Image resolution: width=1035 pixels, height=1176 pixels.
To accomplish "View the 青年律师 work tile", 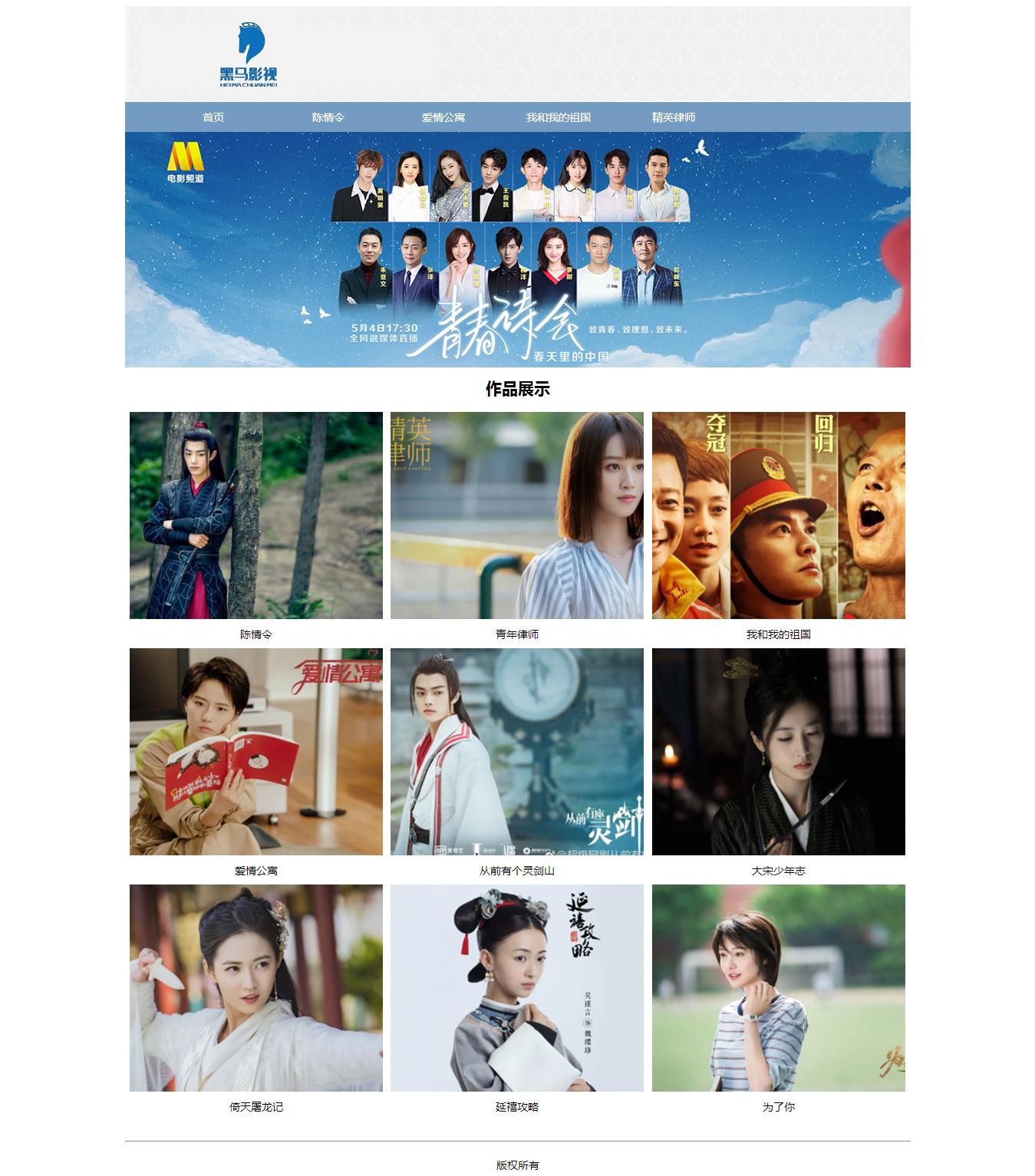I will 517,516.
